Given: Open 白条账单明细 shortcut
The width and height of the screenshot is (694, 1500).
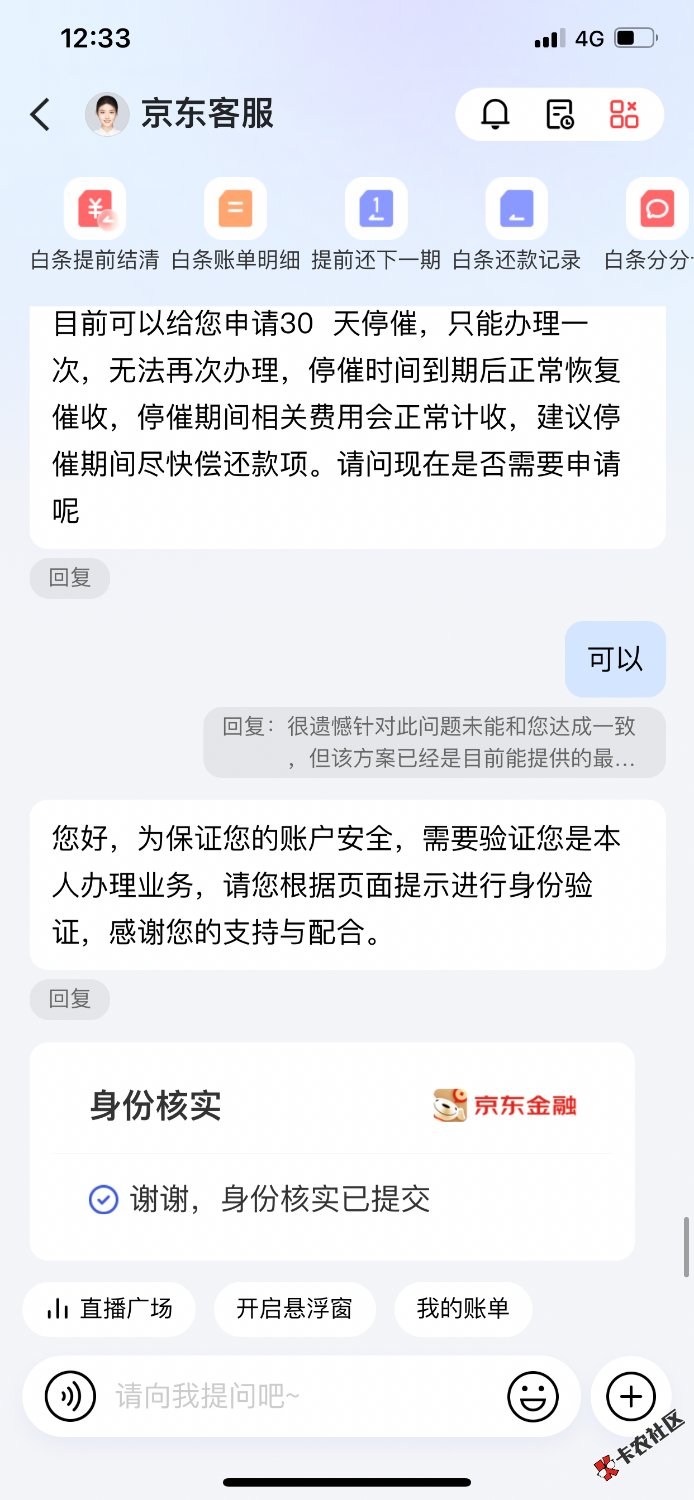Looking at the screenshot, I should coord(235,225).
